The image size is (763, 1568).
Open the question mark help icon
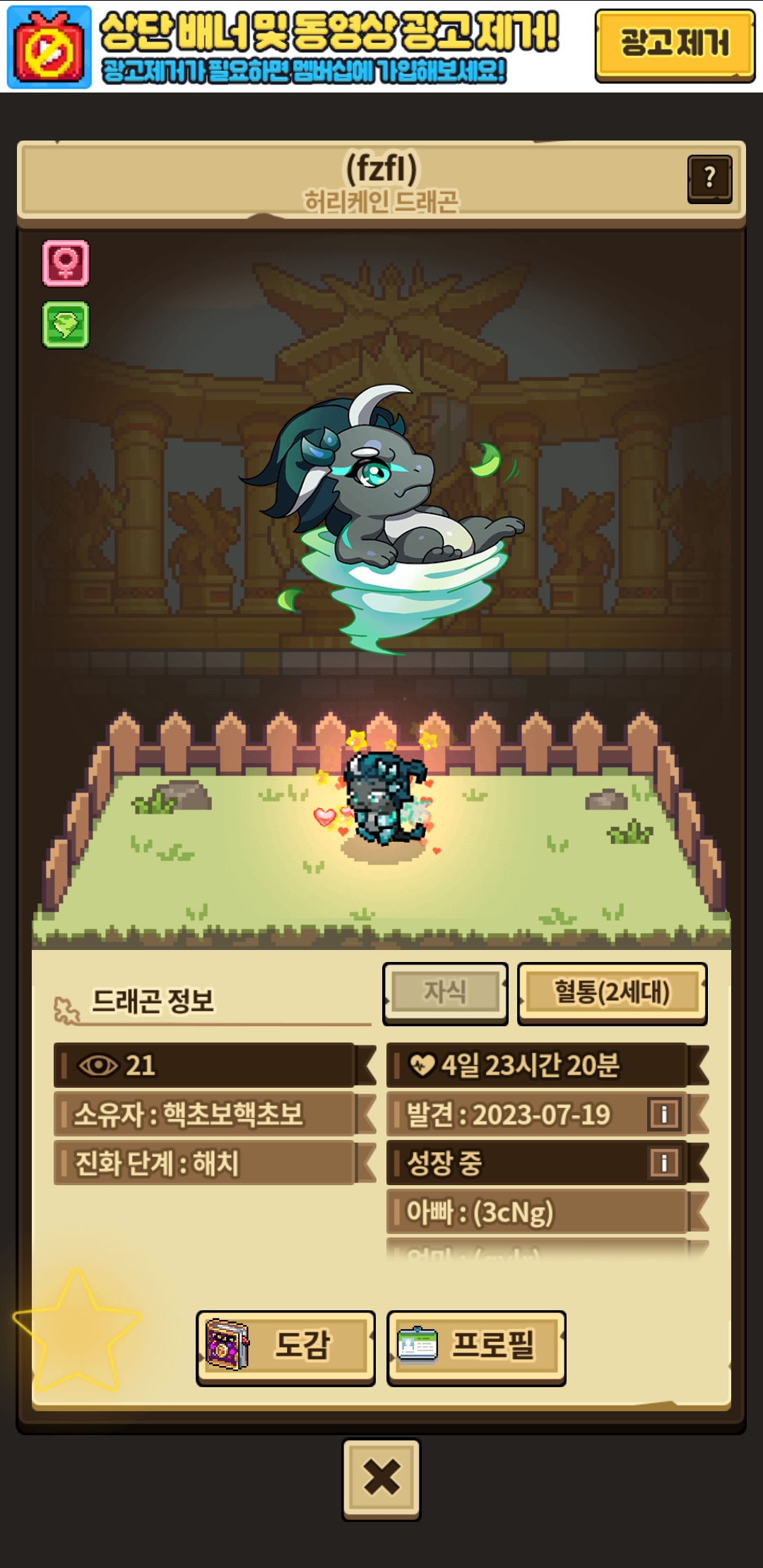709,178
